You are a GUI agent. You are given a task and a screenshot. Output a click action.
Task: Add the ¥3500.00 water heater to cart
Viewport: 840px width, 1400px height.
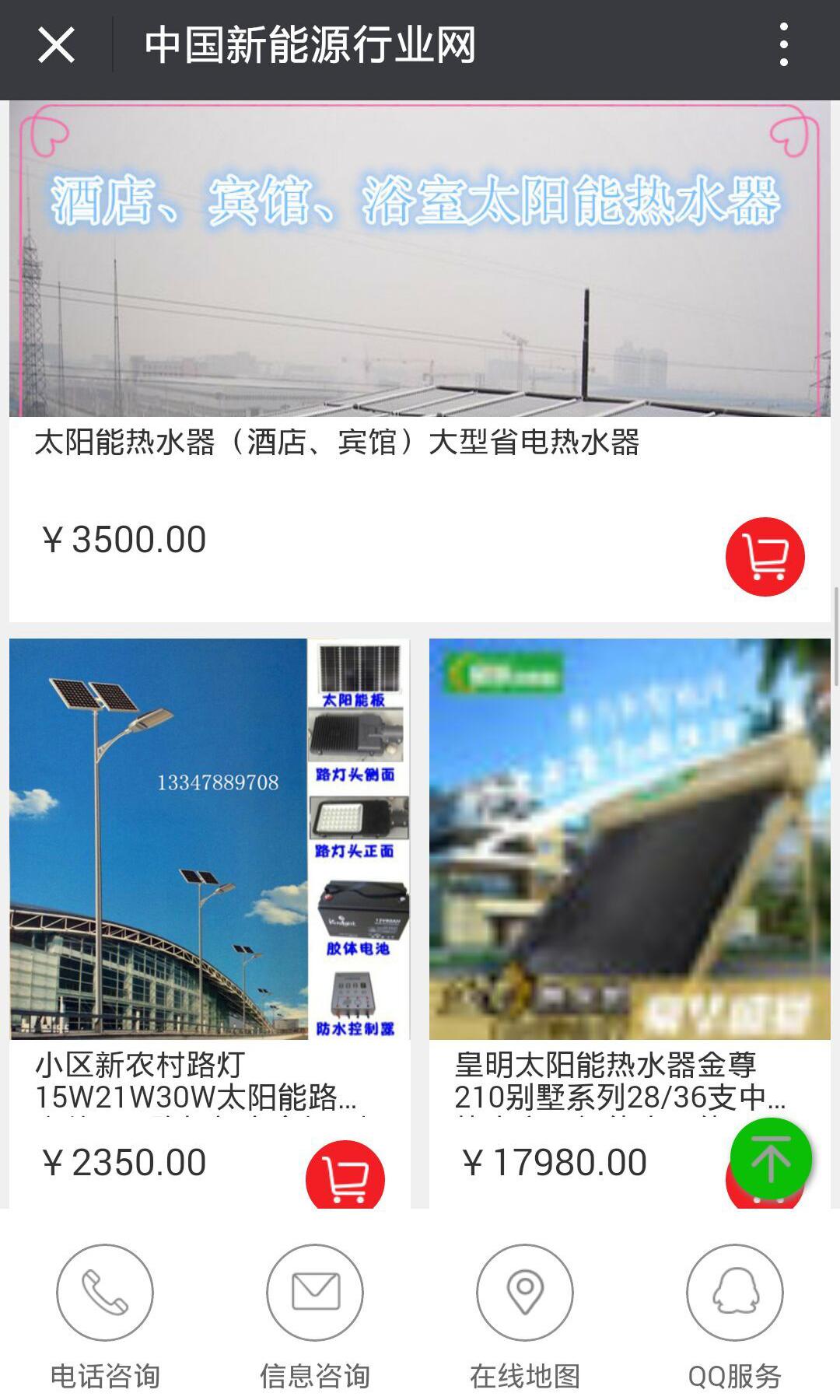pos(765,556)
